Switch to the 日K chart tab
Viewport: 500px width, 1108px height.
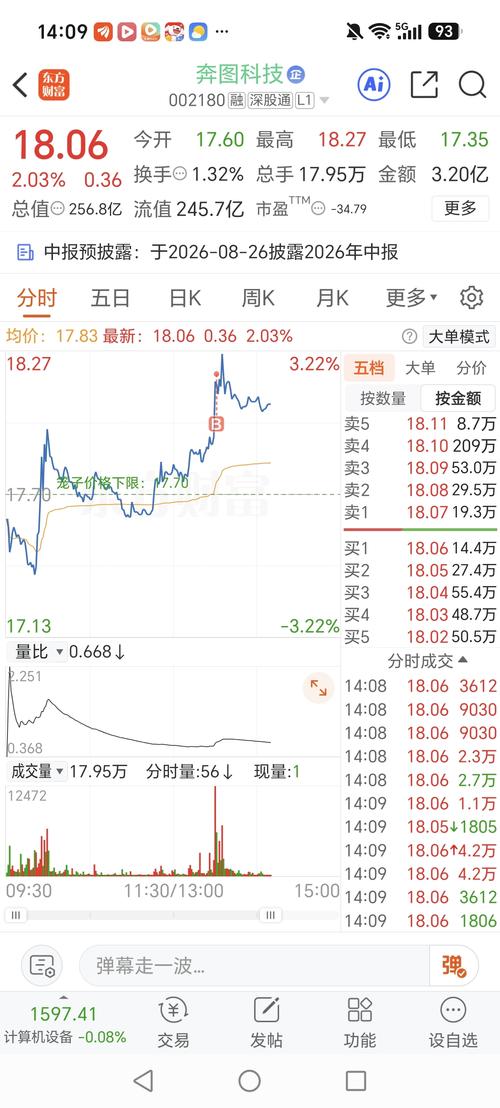(185, 298)
